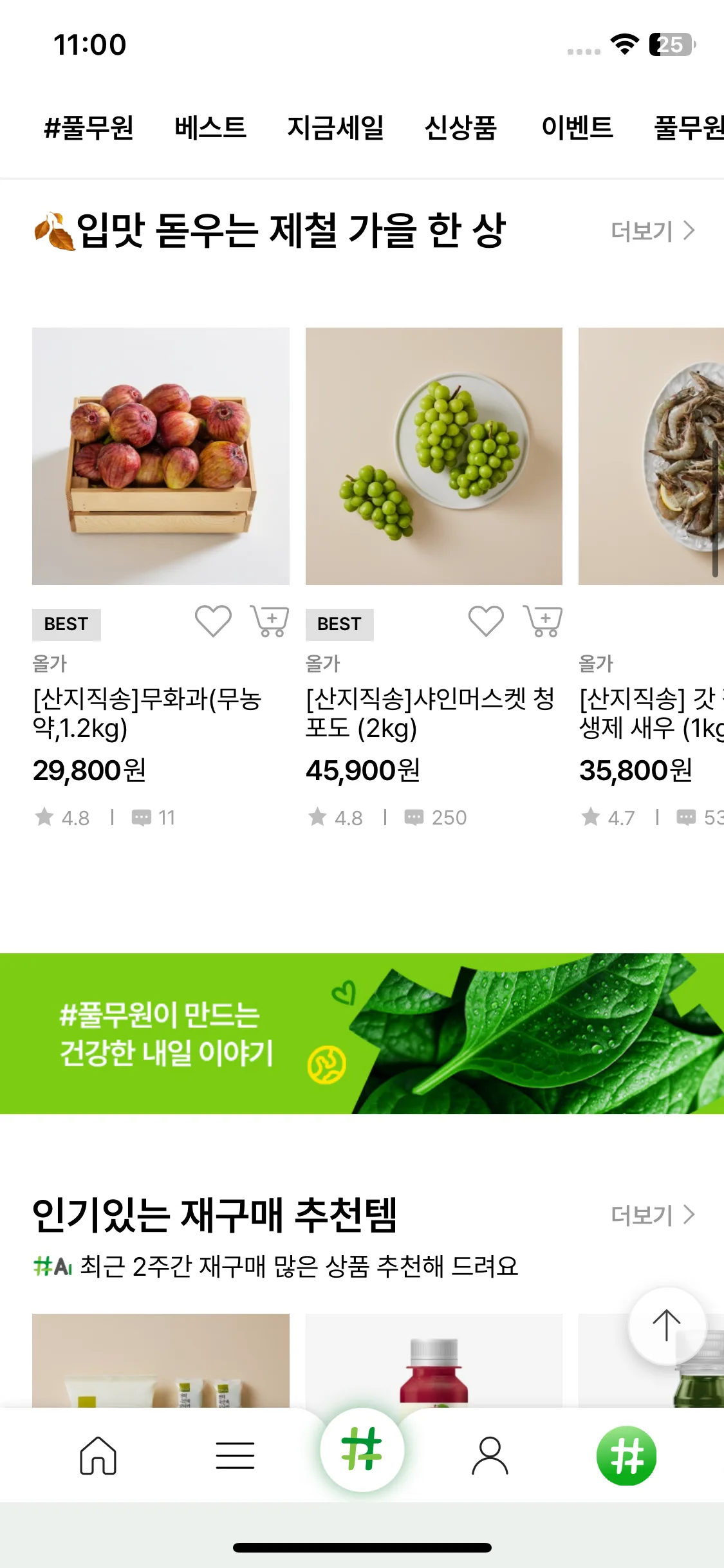Screen dimensions: 724x1568
Task: Go to the 이벤트 tab
Action: [577, 127]
